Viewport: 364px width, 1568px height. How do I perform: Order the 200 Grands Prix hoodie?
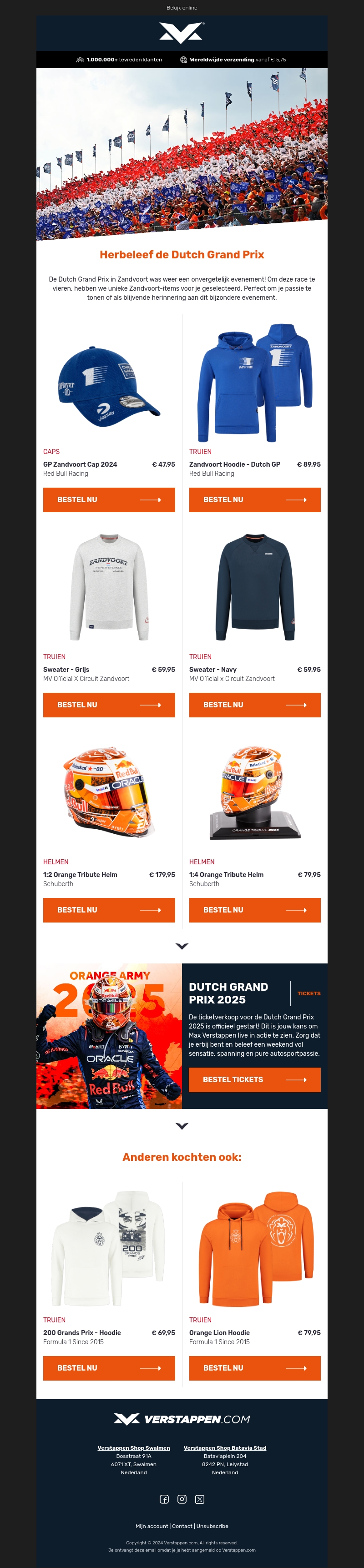coord(109,1368)
